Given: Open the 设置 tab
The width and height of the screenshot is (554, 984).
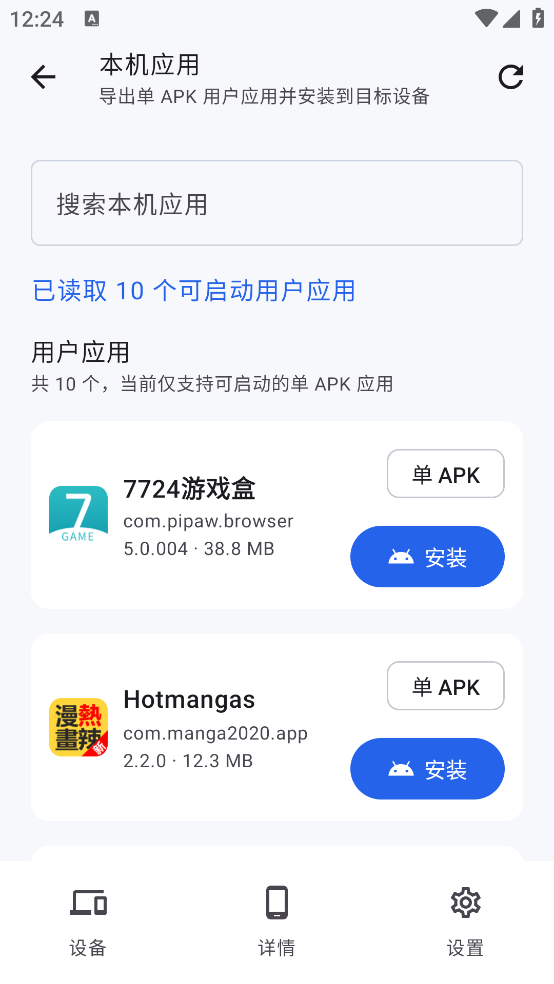Looking at the screenshot, I should coord(466,921).
